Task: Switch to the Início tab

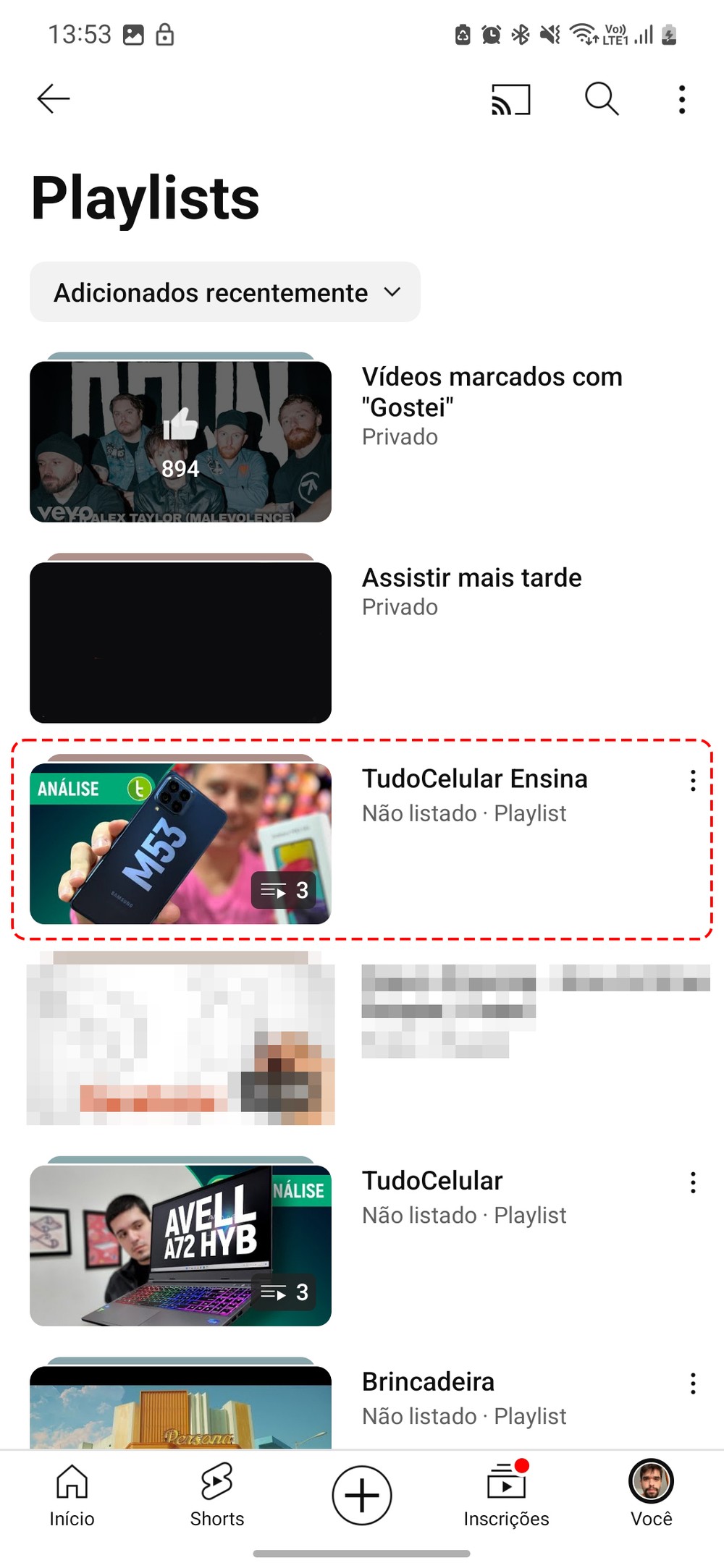Action: pos(72,1495)
